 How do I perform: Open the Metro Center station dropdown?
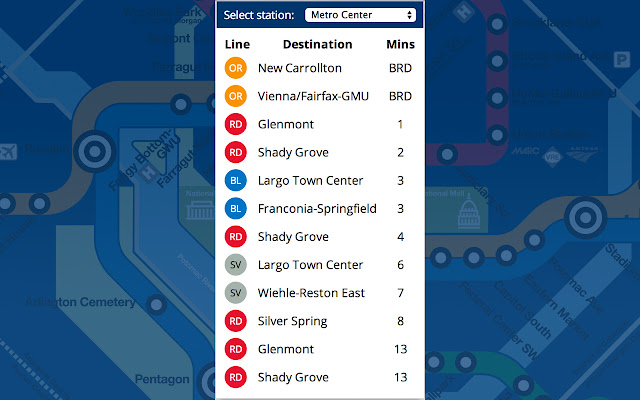point(360,15)
